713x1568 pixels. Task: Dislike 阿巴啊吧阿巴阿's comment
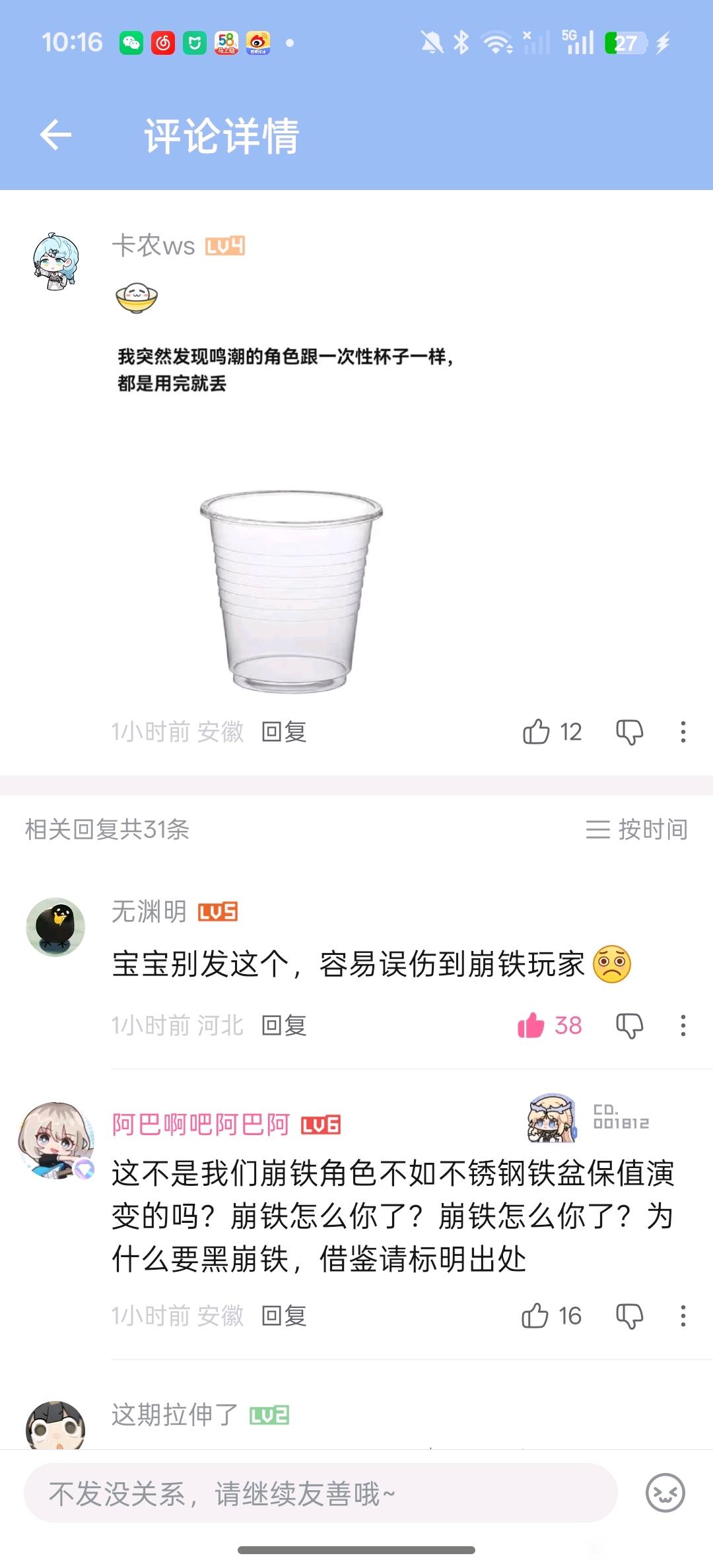(629, 1316)
